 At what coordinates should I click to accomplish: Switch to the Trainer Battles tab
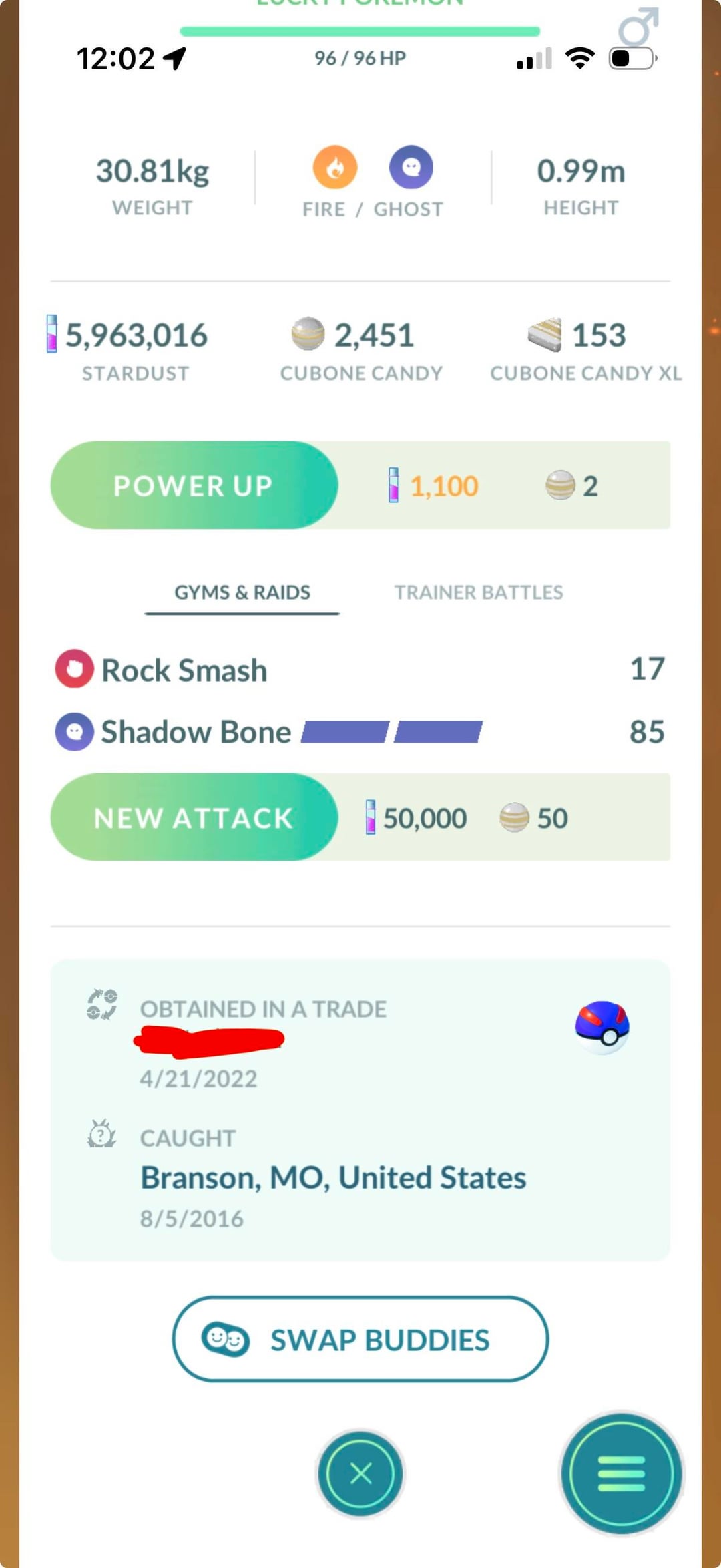(479, 592)
